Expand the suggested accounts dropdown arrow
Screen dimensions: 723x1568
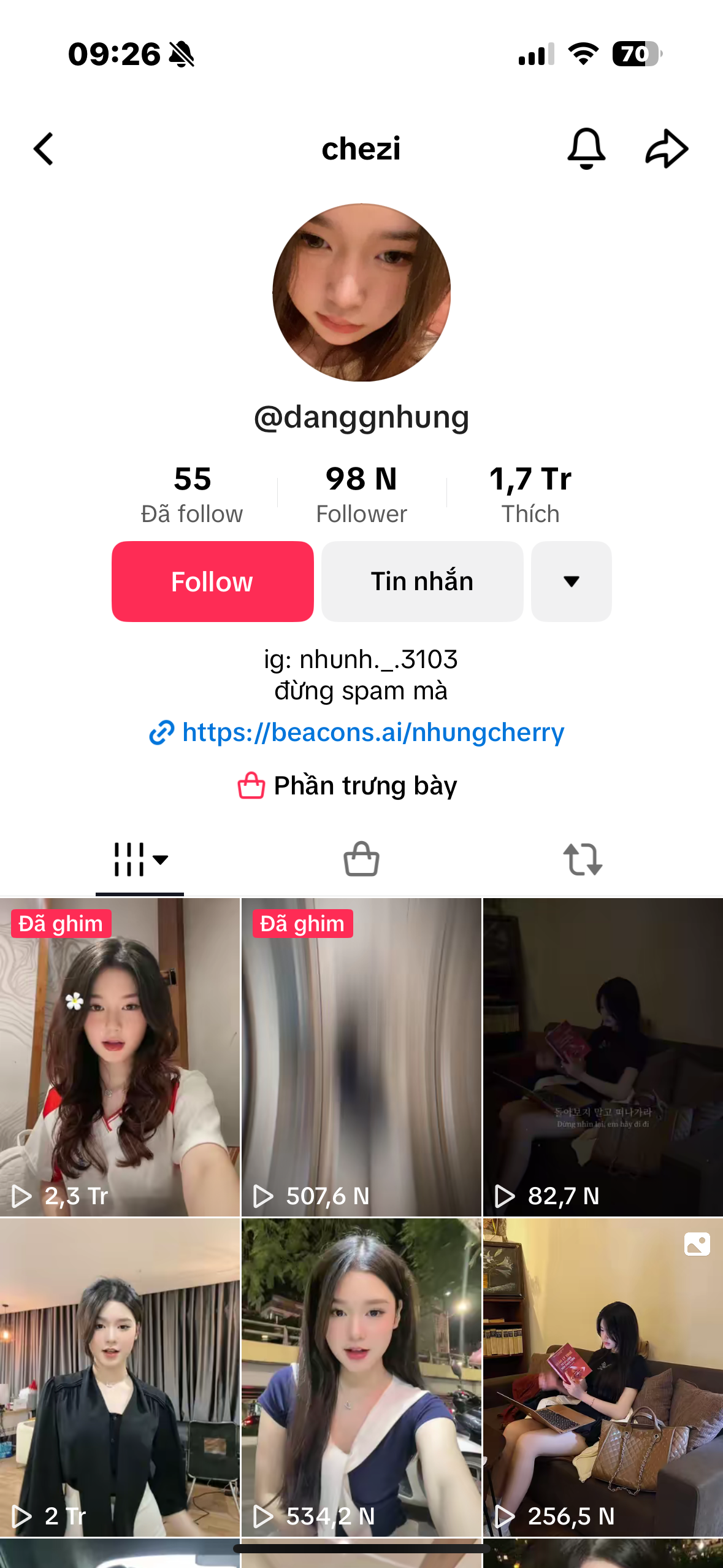(571, 582)
